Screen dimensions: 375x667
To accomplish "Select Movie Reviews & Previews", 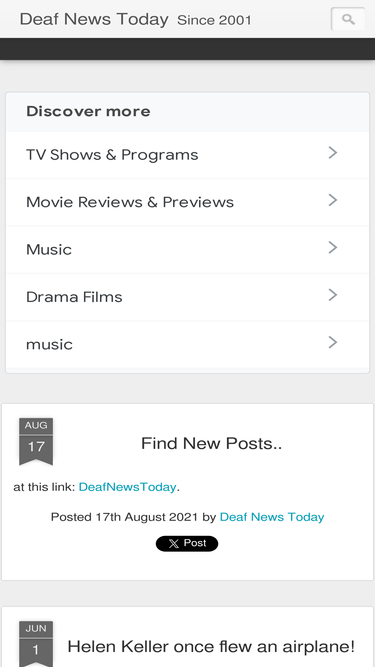I will coord(188,202).
